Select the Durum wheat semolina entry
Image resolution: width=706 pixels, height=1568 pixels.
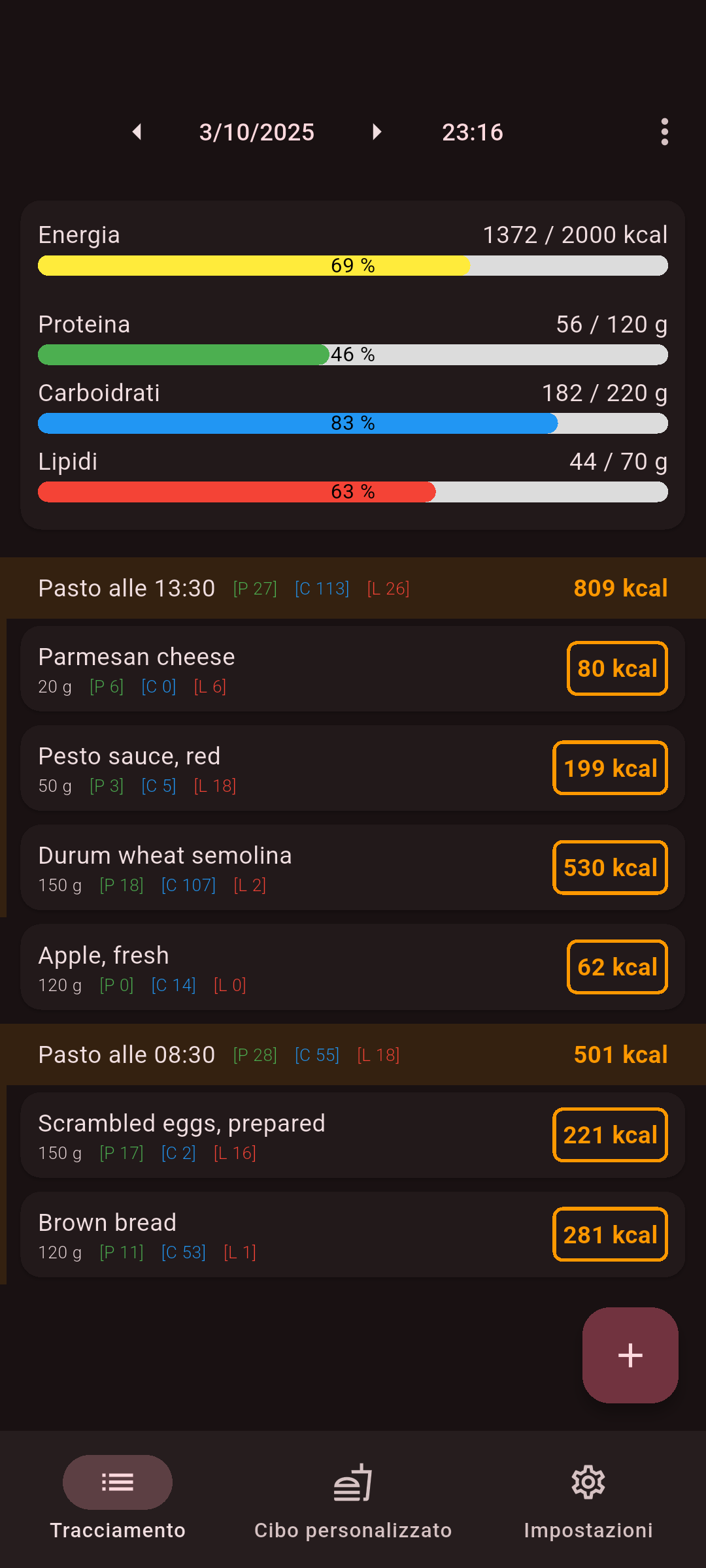click(x=288, y=868)
